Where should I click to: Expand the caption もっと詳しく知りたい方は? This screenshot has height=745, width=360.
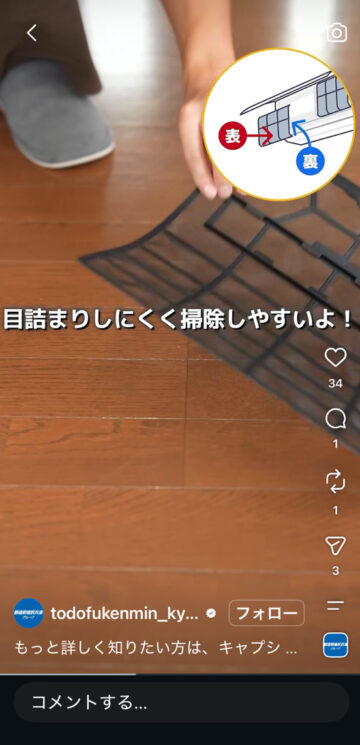(x=156, y=648)
